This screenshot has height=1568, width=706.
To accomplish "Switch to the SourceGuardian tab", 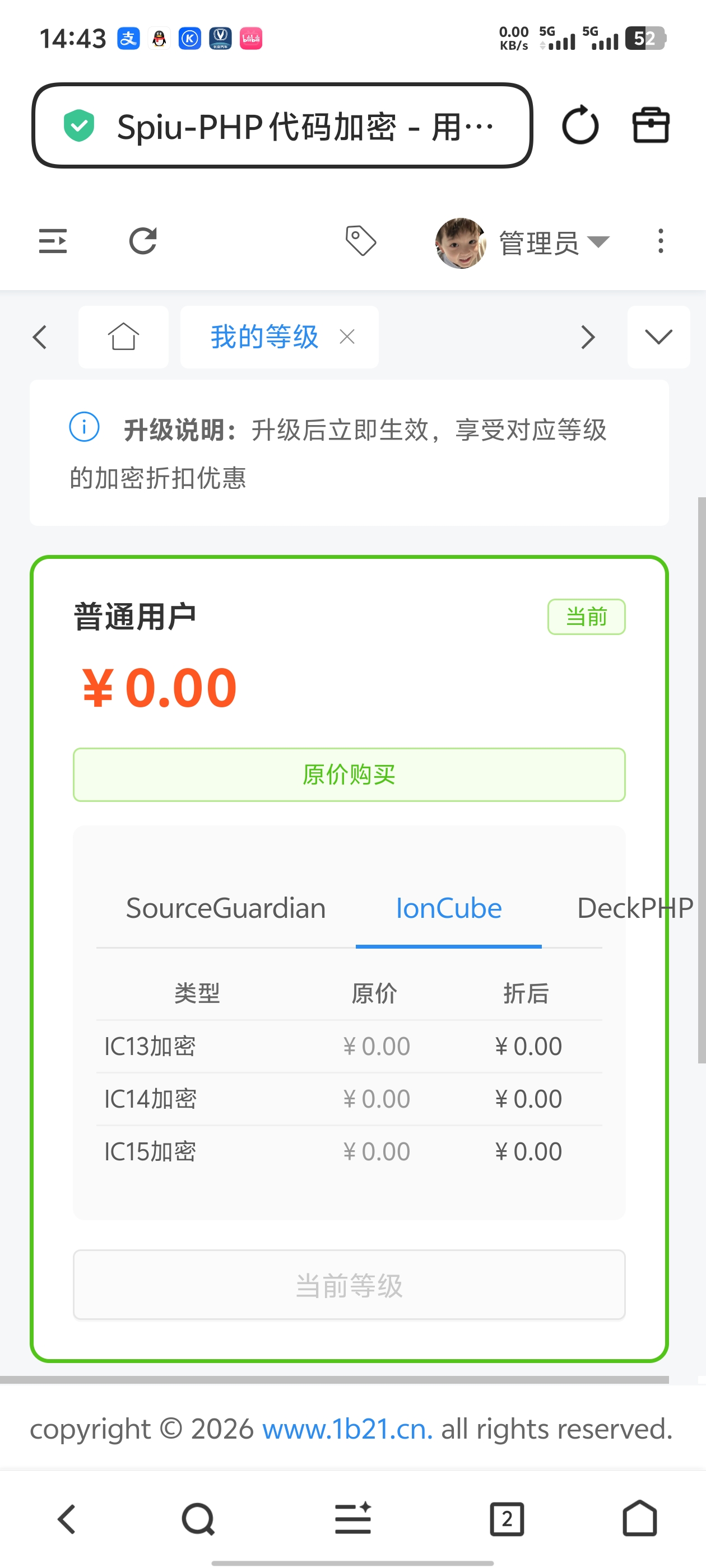I will point(225,908).
